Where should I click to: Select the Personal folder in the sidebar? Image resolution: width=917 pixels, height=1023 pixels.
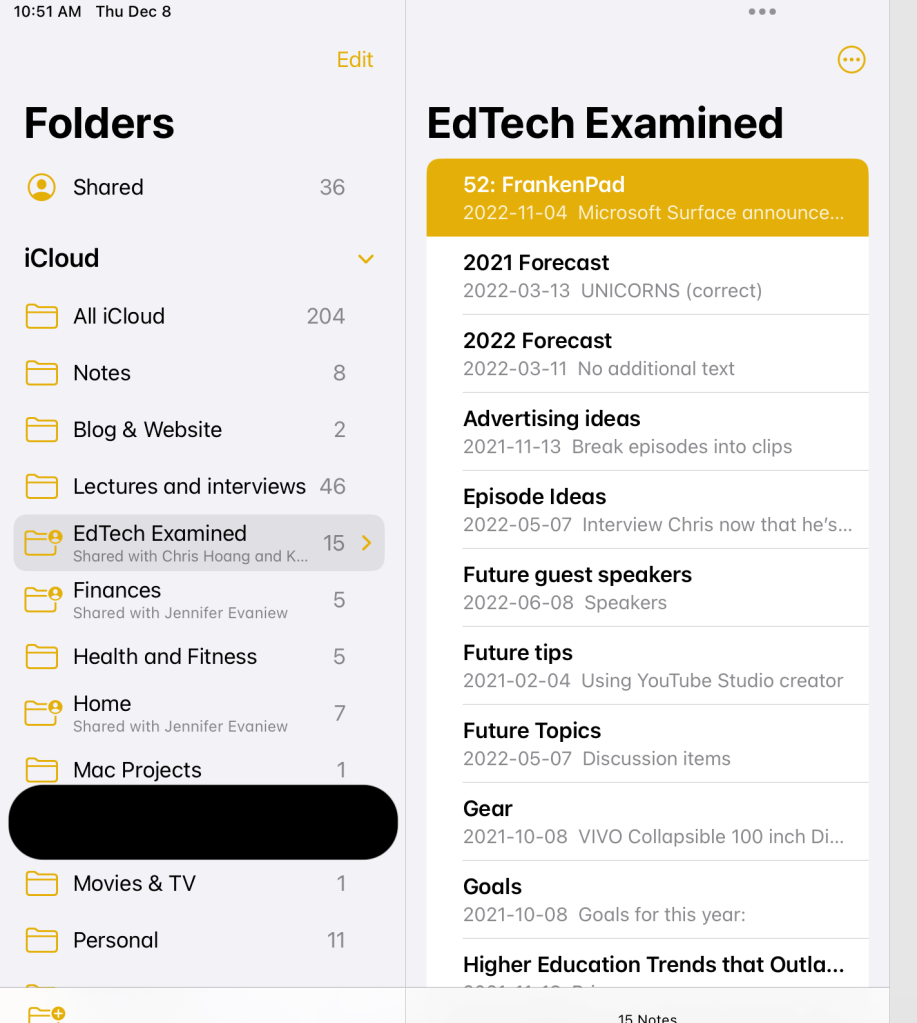[115, 940]
